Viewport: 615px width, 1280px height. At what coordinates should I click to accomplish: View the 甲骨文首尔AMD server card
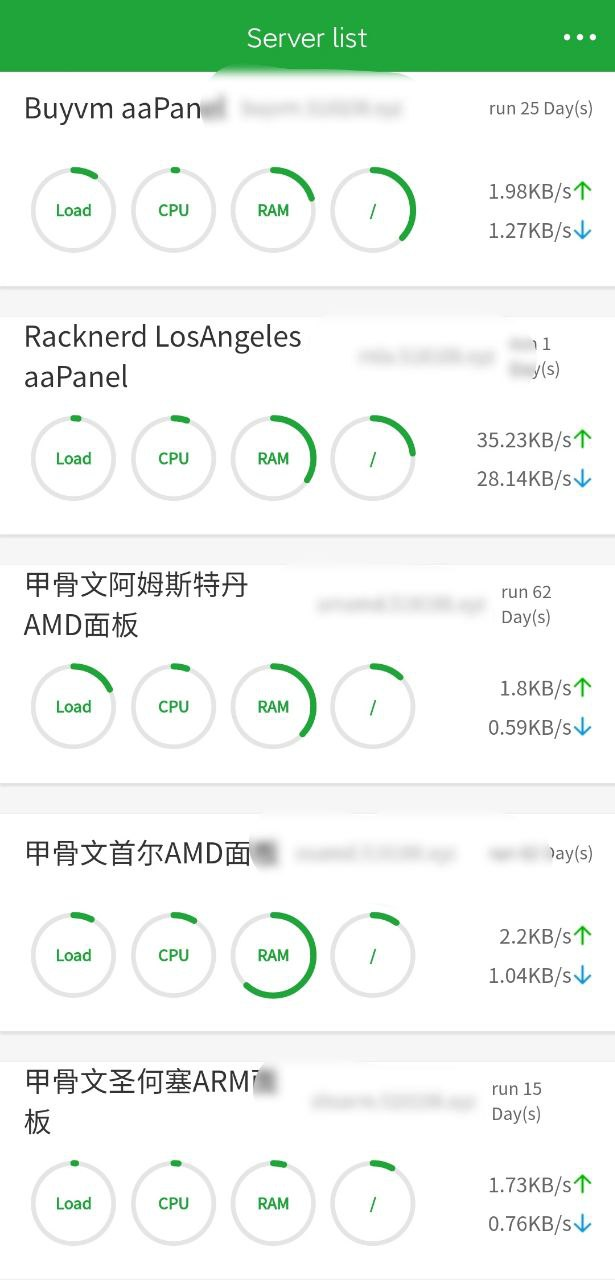[x=138, y=853]
